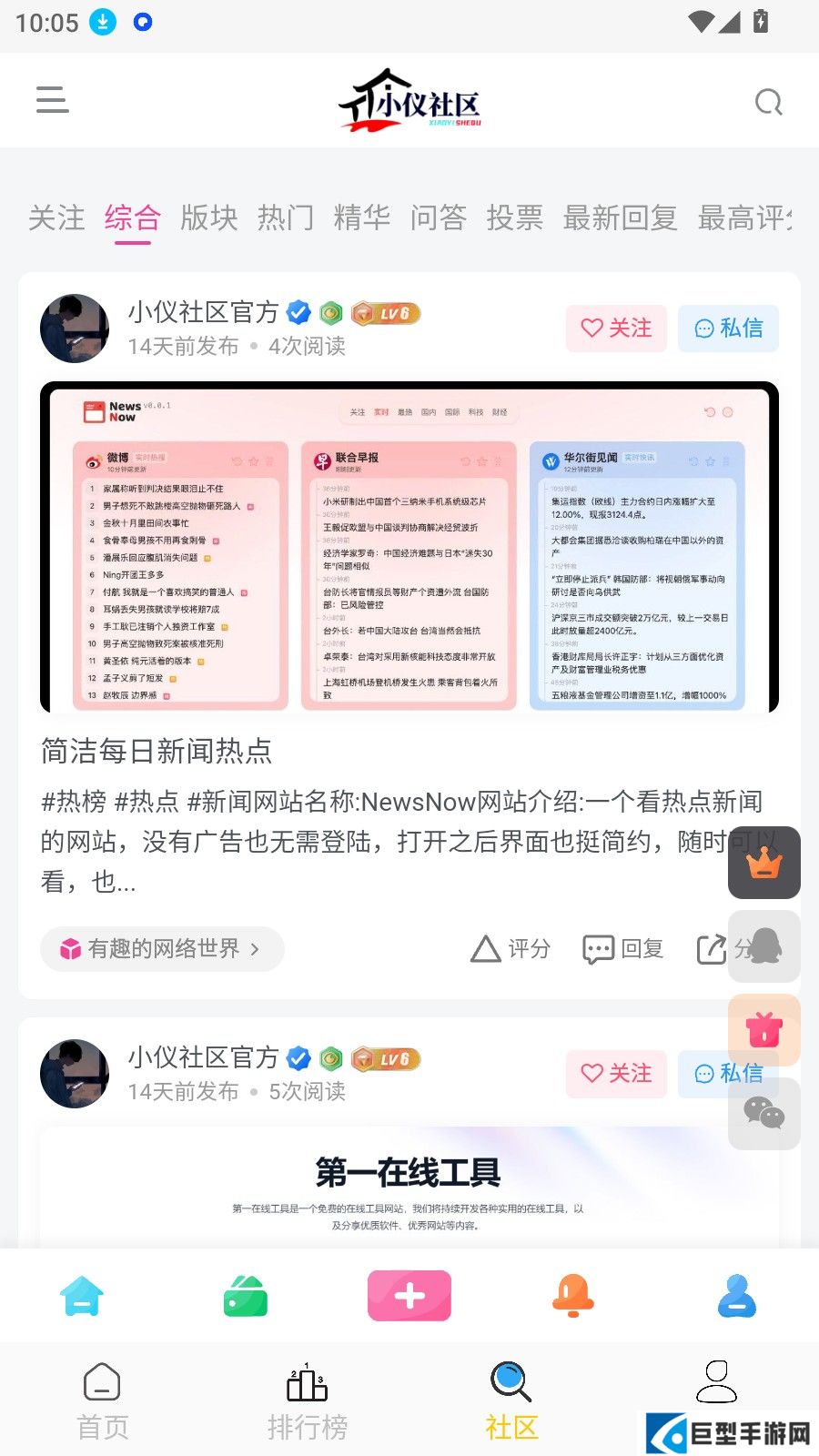Viewport: 819px width, 1456px height.
Task: Open the notifications bell in bottom bar
Action: coord(573,1296)
